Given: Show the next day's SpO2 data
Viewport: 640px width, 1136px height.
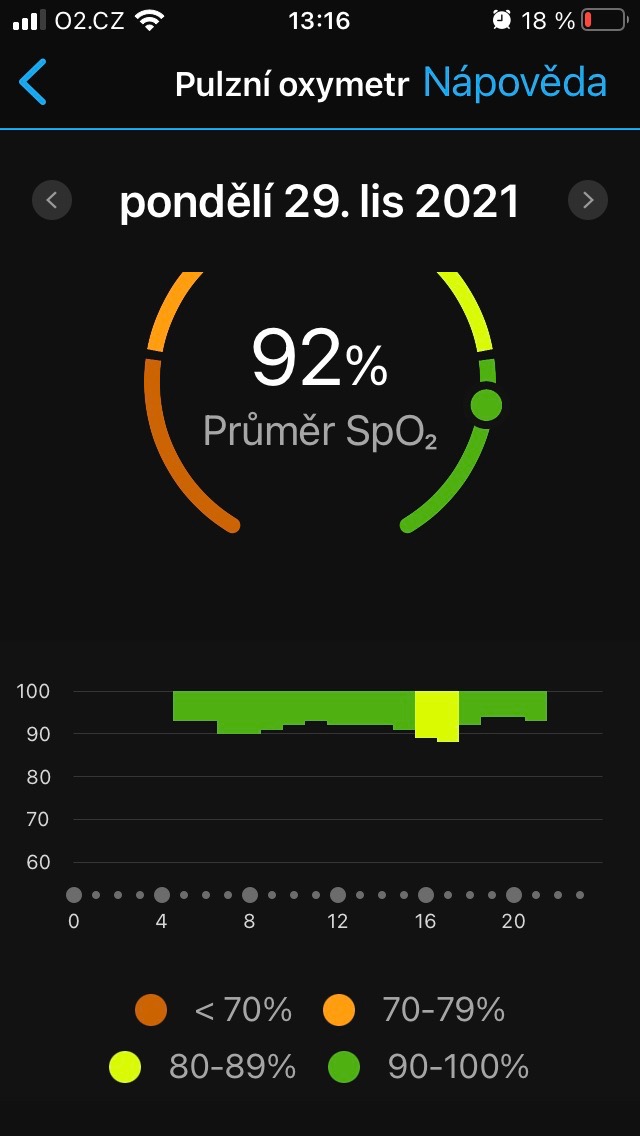Looking at the screenshot, I should (587, 200).
